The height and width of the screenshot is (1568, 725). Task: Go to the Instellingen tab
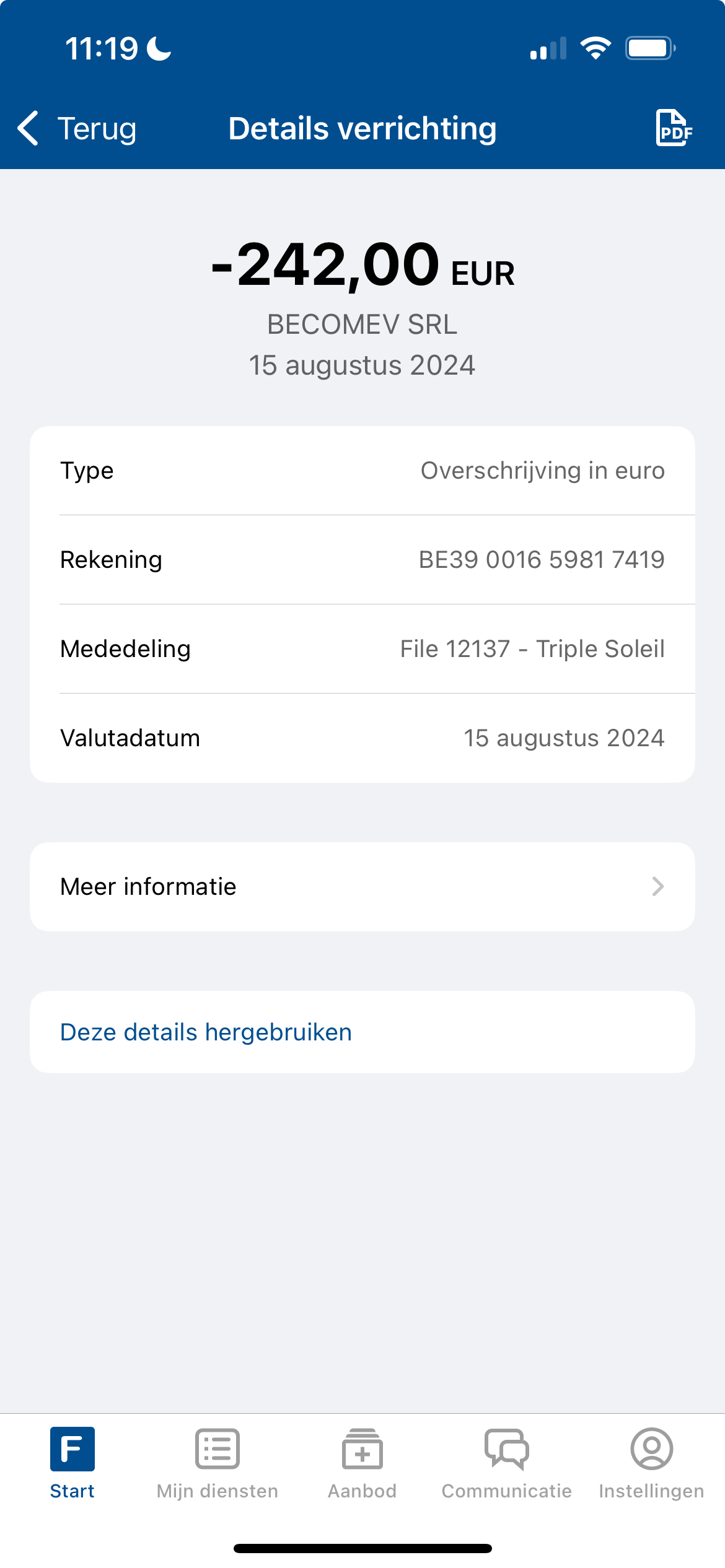pyautogui.click(x=651, y=1463)
